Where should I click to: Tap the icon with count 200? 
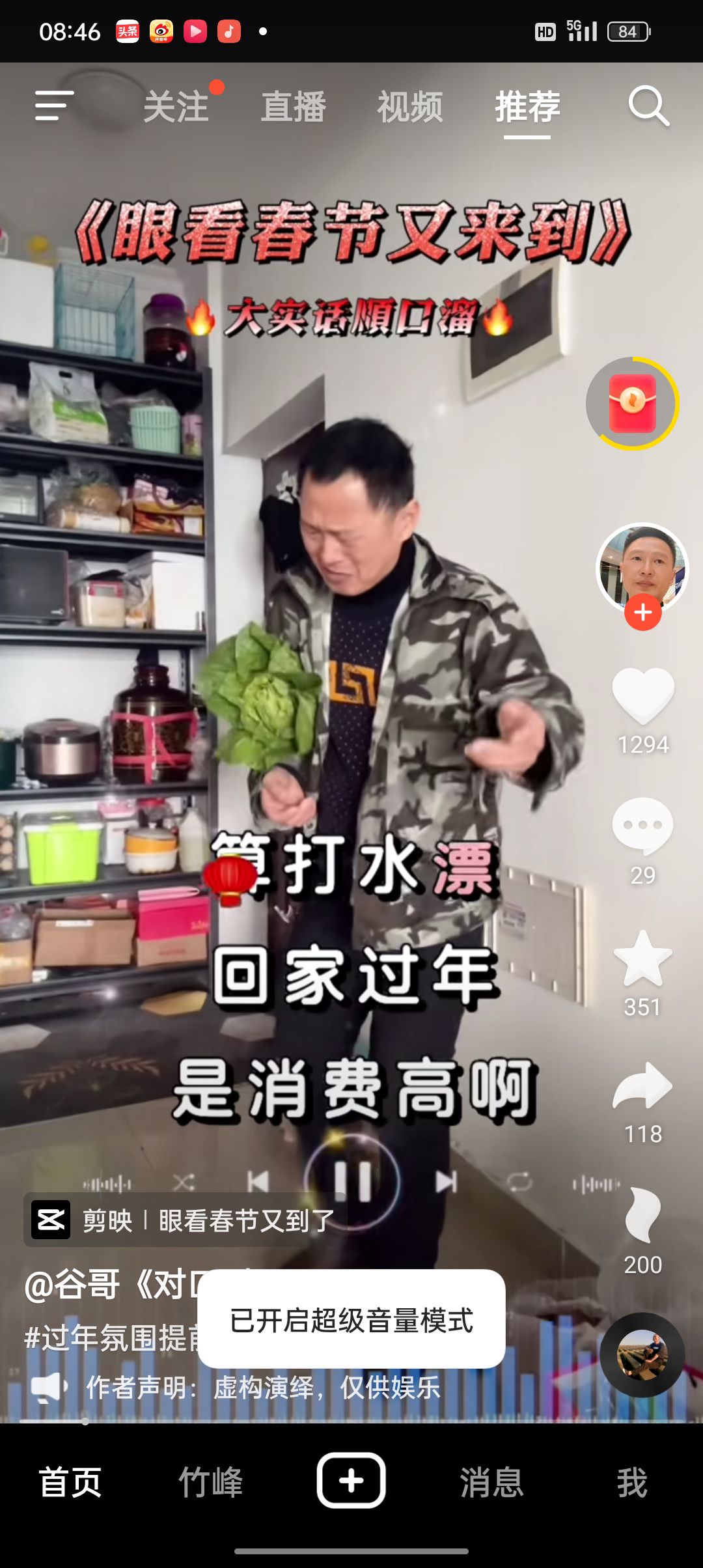[x=643, y=1215]
